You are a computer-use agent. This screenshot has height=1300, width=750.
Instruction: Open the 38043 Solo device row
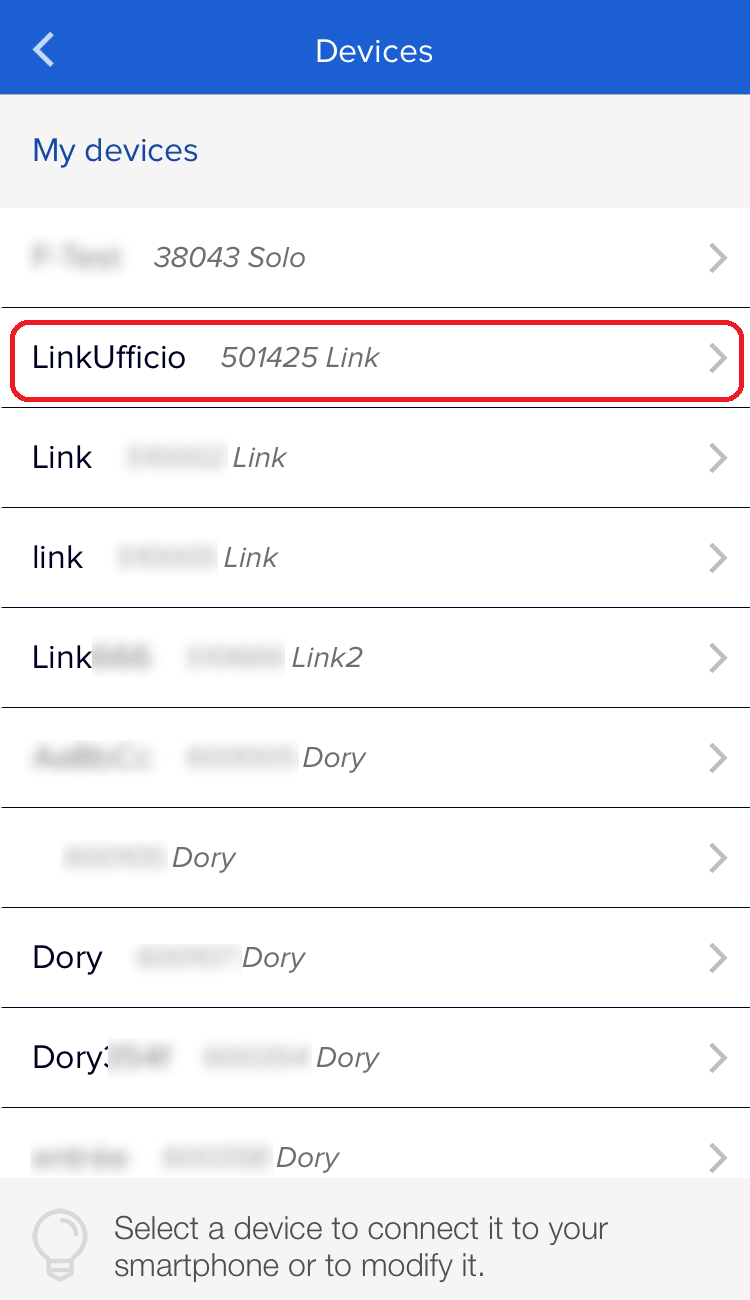pos(375,258)
